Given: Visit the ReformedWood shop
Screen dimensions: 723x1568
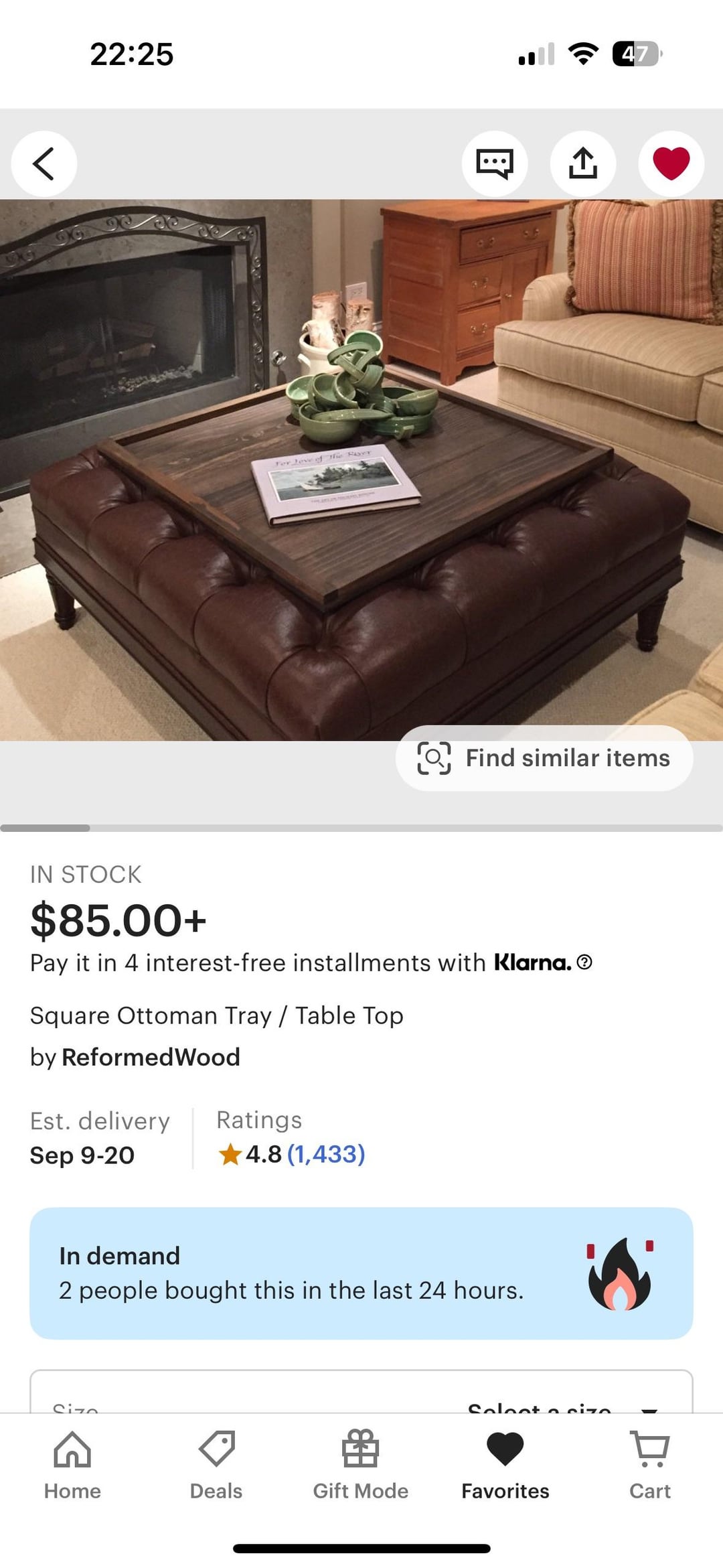Looking at the screenshot, I should tap(151, 1057).
